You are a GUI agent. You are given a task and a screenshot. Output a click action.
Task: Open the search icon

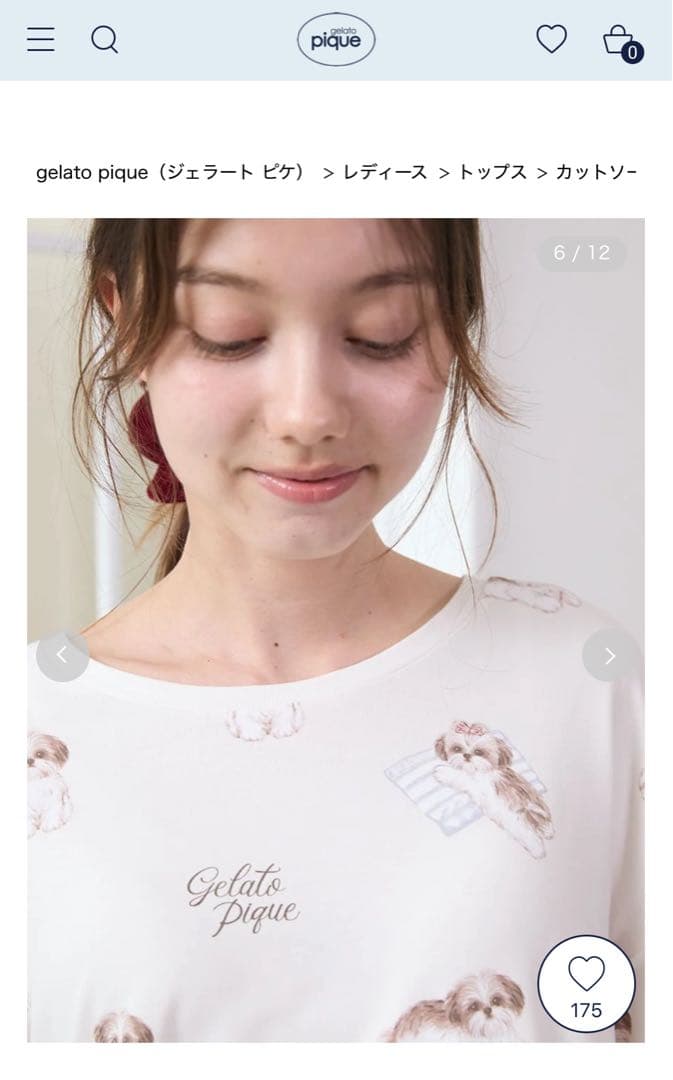(x=104, y=40)
